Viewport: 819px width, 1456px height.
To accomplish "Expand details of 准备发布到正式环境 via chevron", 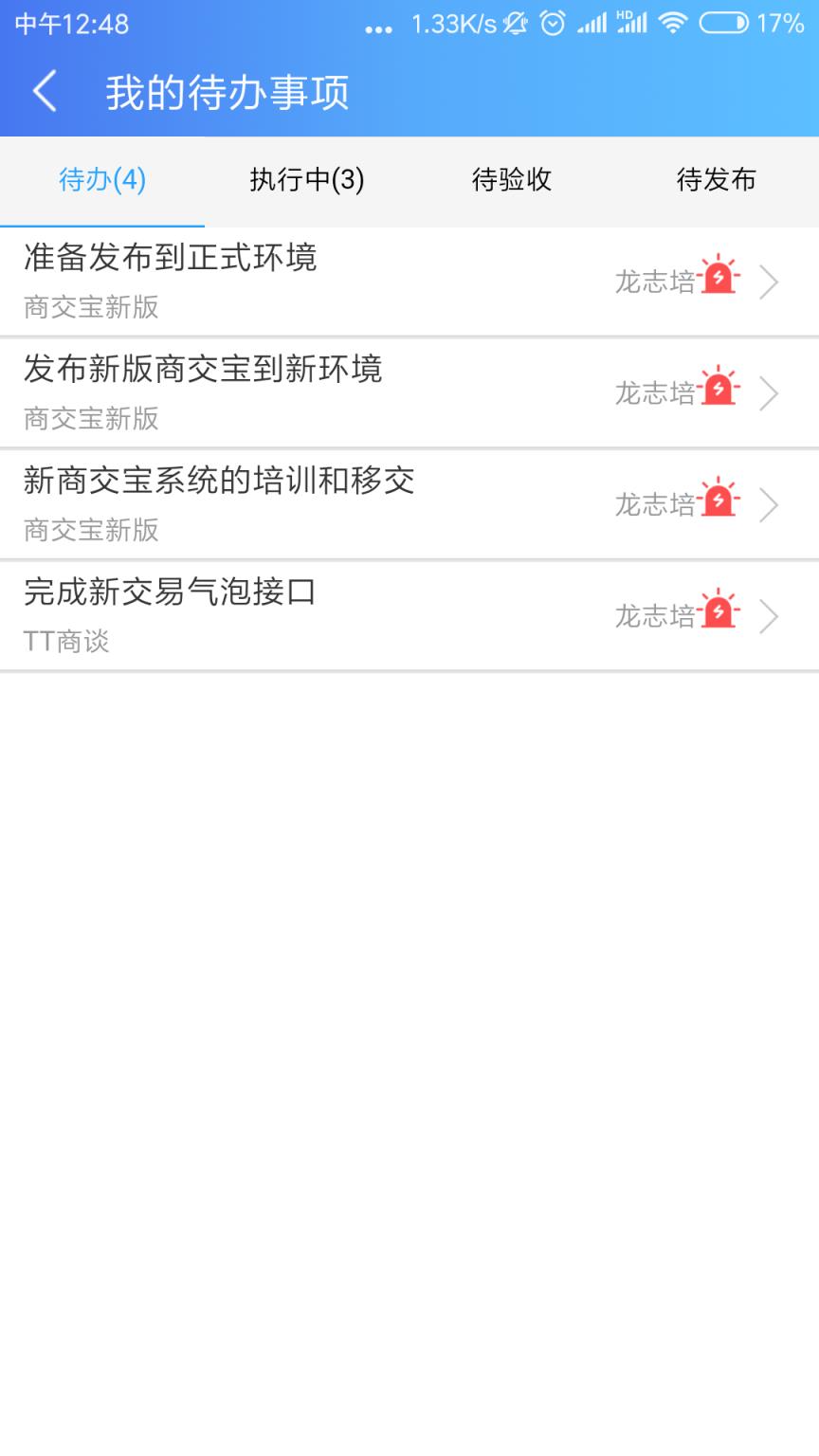I will [x=770, y=281].
